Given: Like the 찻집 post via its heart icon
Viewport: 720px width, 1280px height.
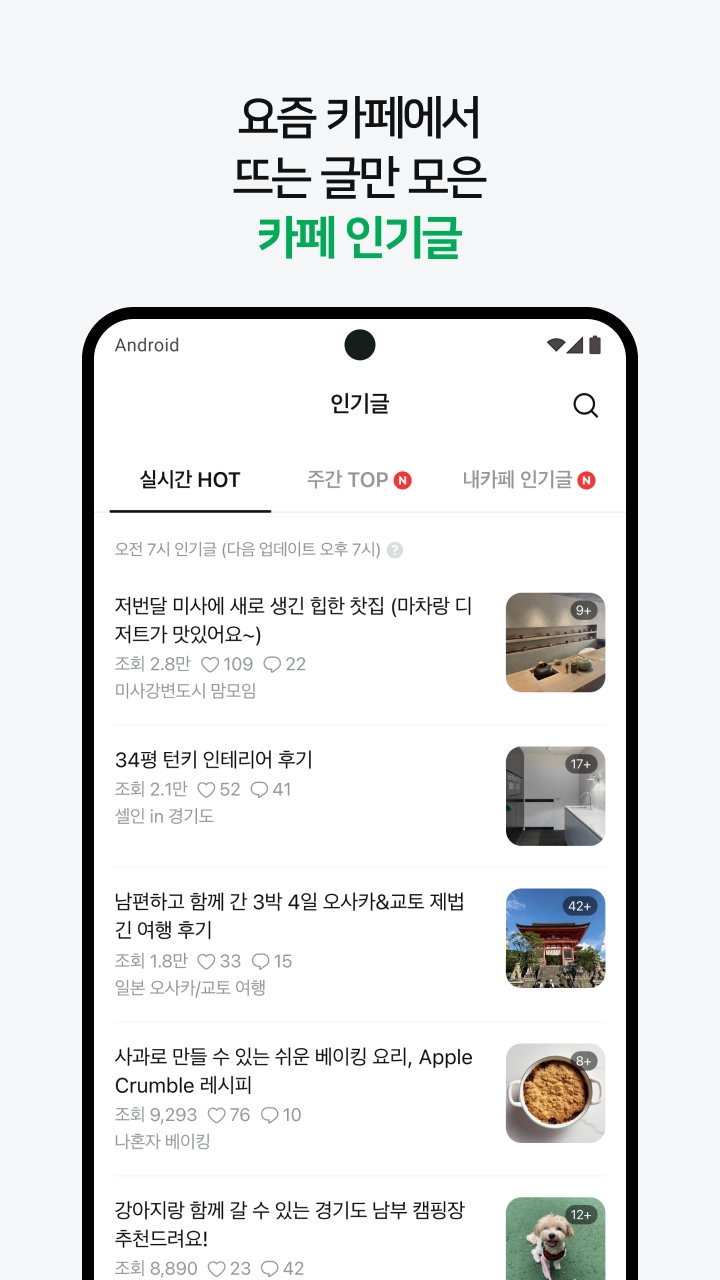Looking at the screenshot, I should coord(212,664).
